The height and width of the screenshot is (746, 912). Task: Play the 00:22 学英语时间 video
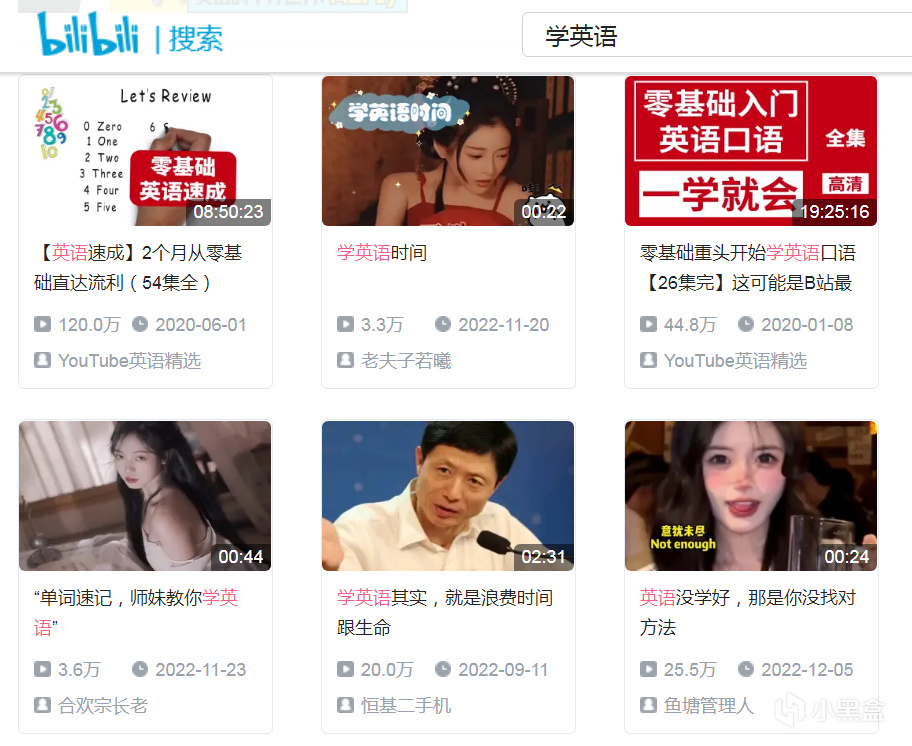point(448,151)
